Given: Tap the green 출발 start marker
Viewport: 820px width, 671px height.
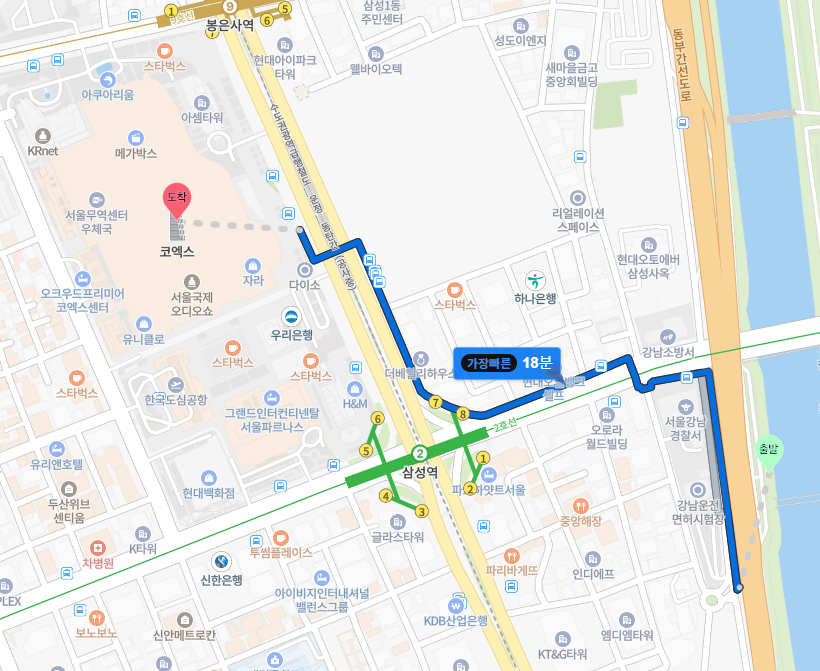Looking at the screenshot, I should pos(767,451).
